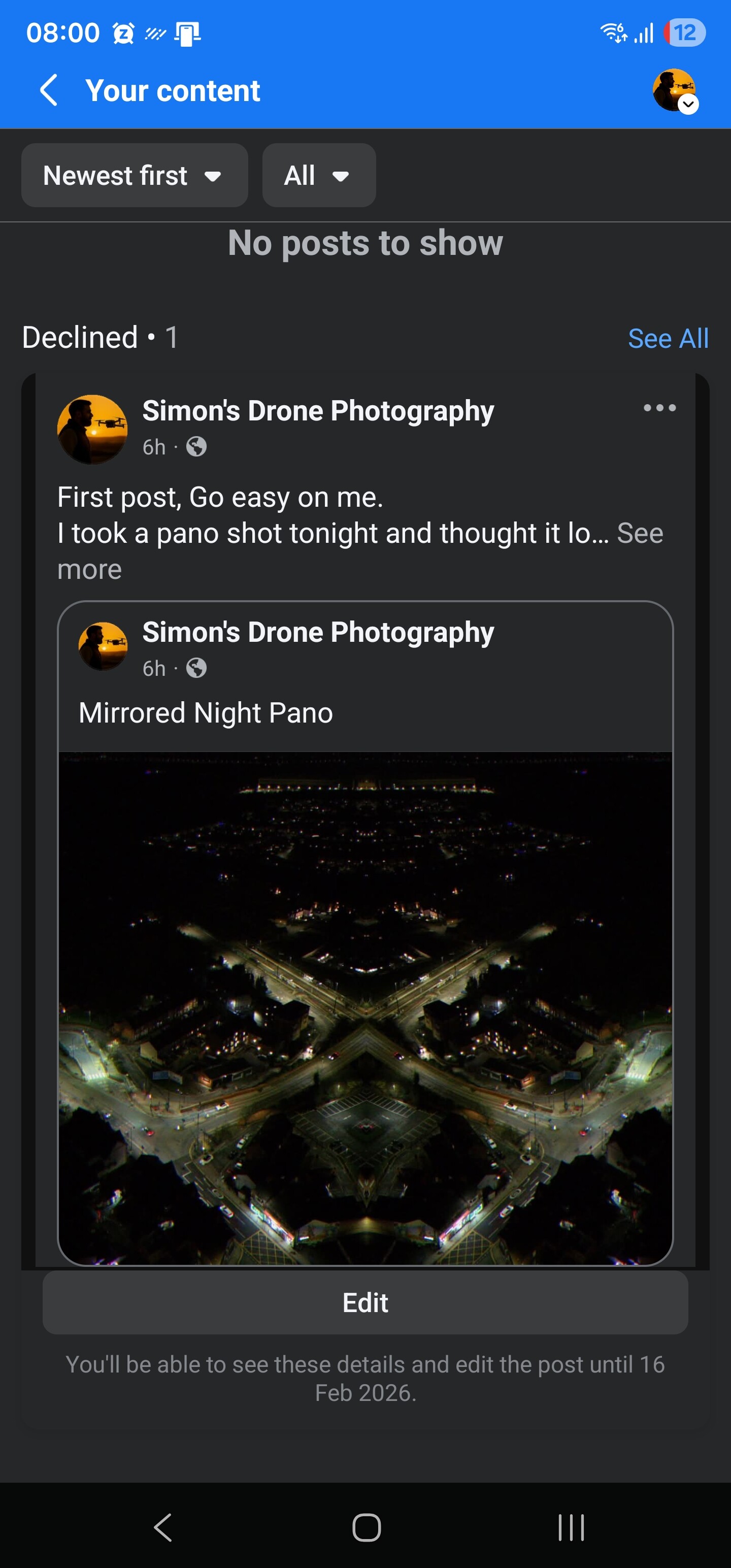Image resolution: width=731 pixels, height=1568 pixels.
Task: Tap the system home button
Action: tap(366, 1527)
